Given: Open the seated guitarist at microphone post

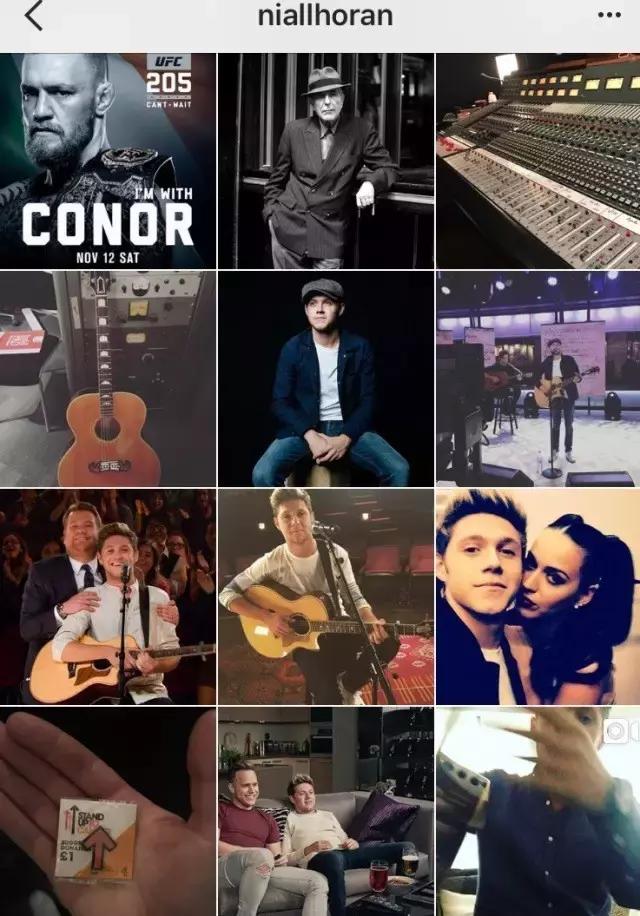Looking at the screenshot, I should point(326,597).
